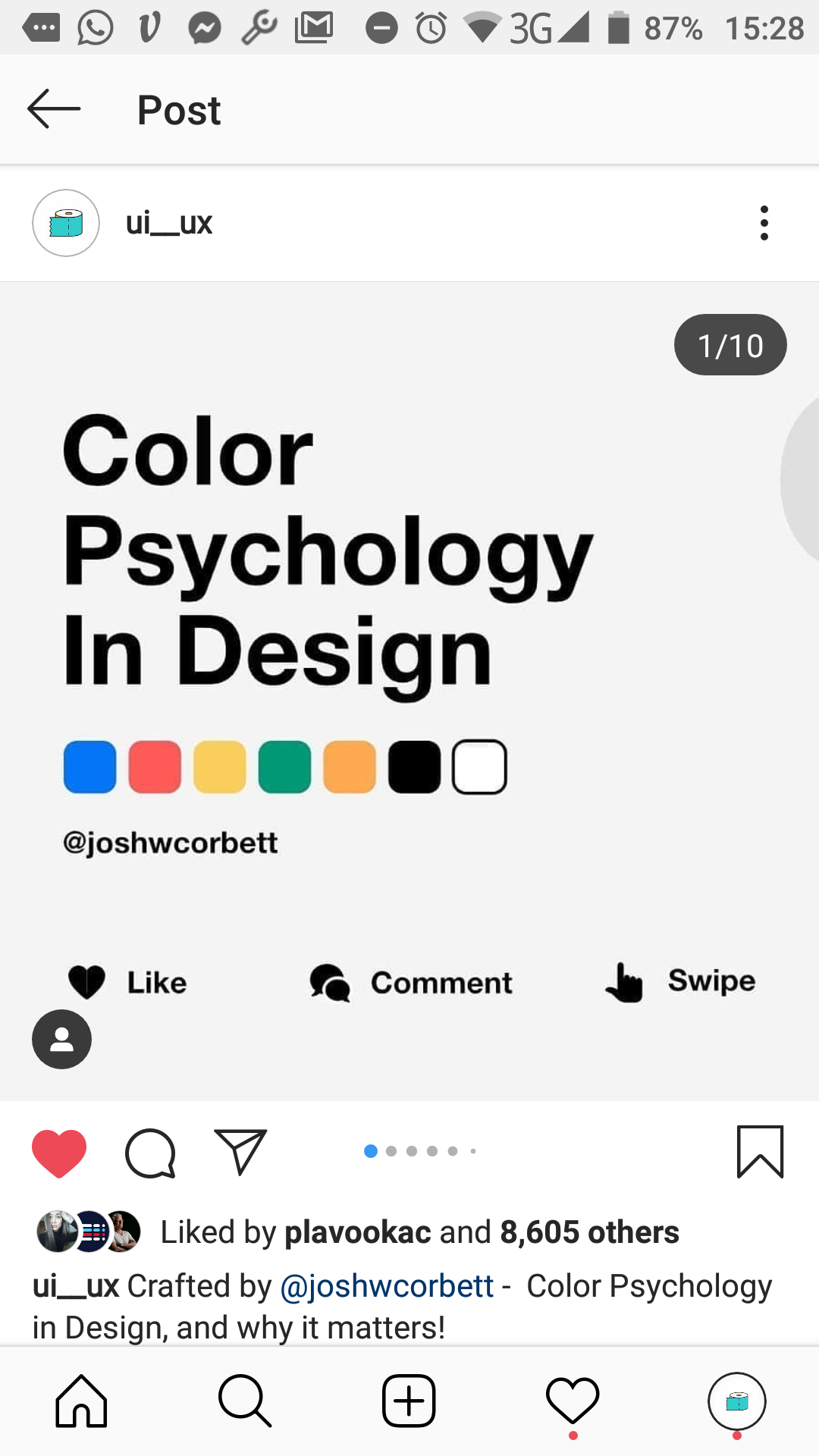
Task: Open the post's three-dot options menu
Action: click(764, 223)
